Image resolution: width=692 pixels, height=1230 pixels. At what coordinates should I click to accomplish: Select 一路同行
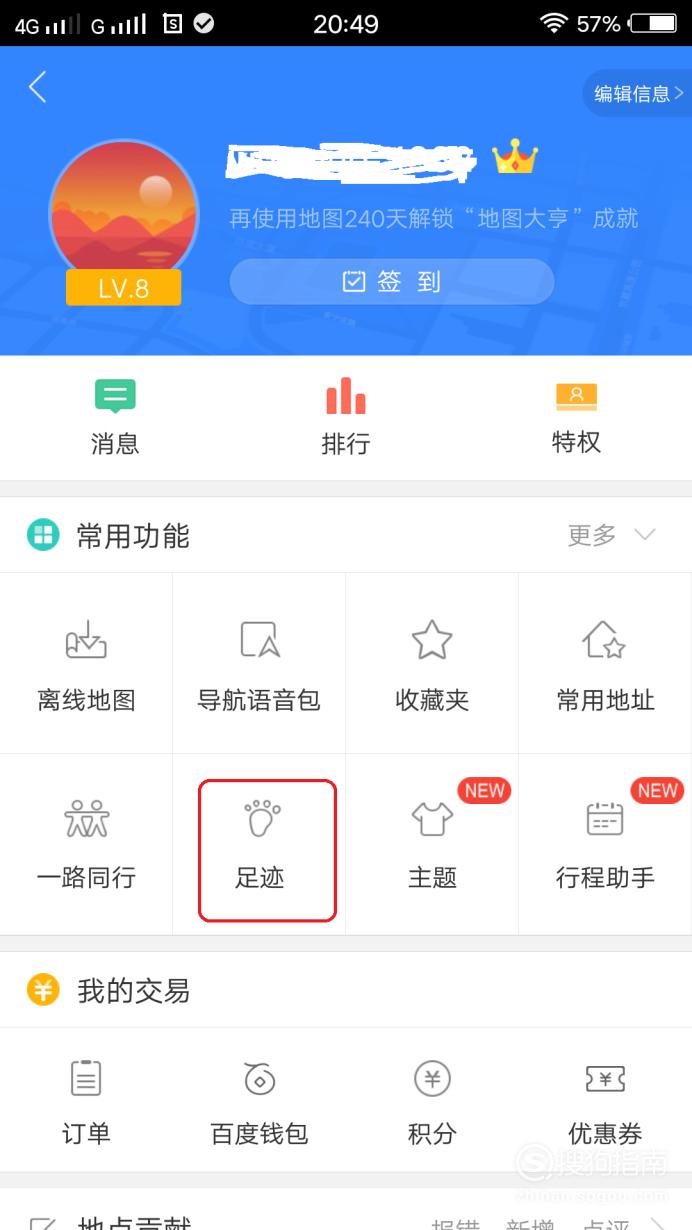[86, 845]
